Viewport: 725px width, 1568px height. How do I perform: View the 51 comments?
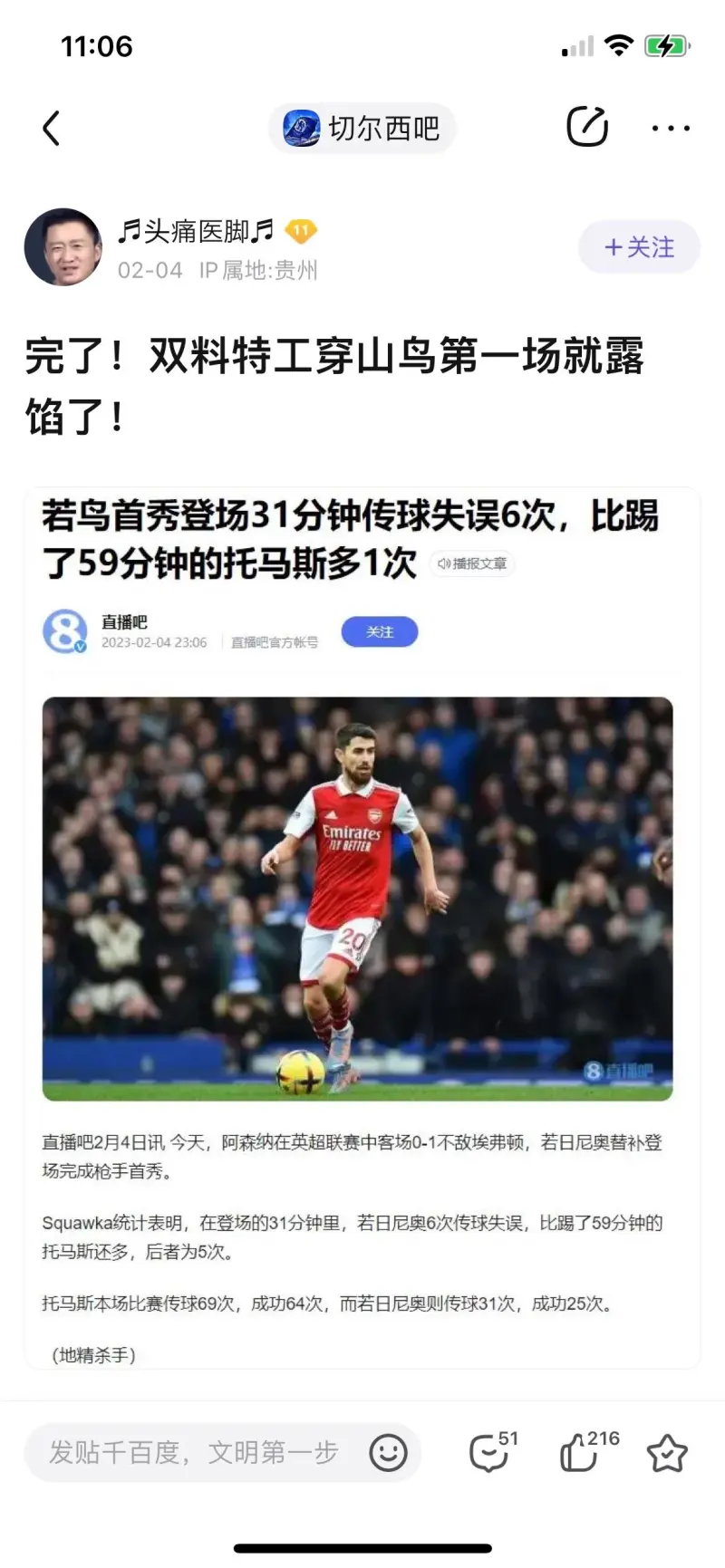(490, 1452)
